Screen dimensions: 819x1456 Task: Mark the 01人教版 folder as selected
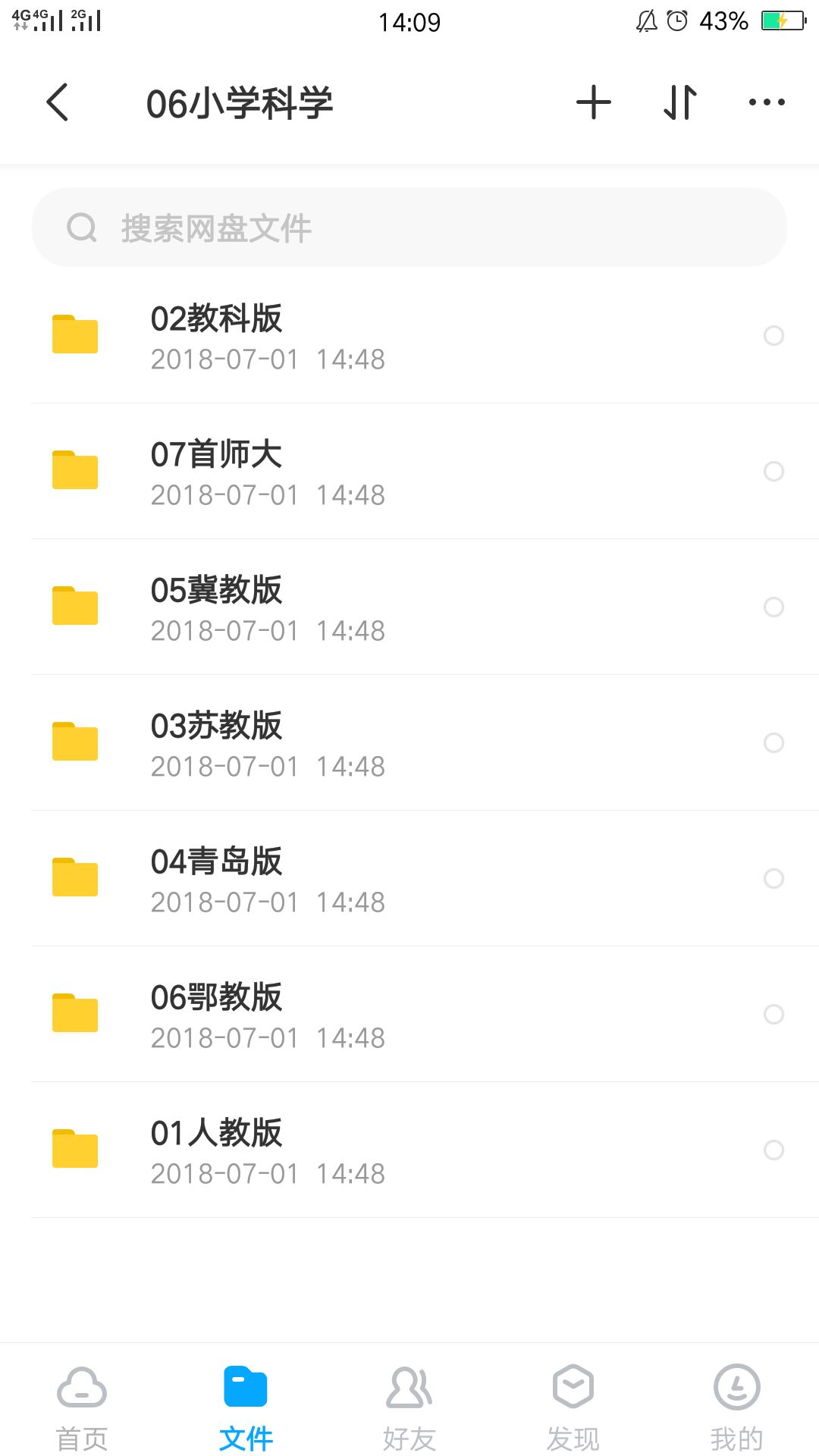(773, 1150)
